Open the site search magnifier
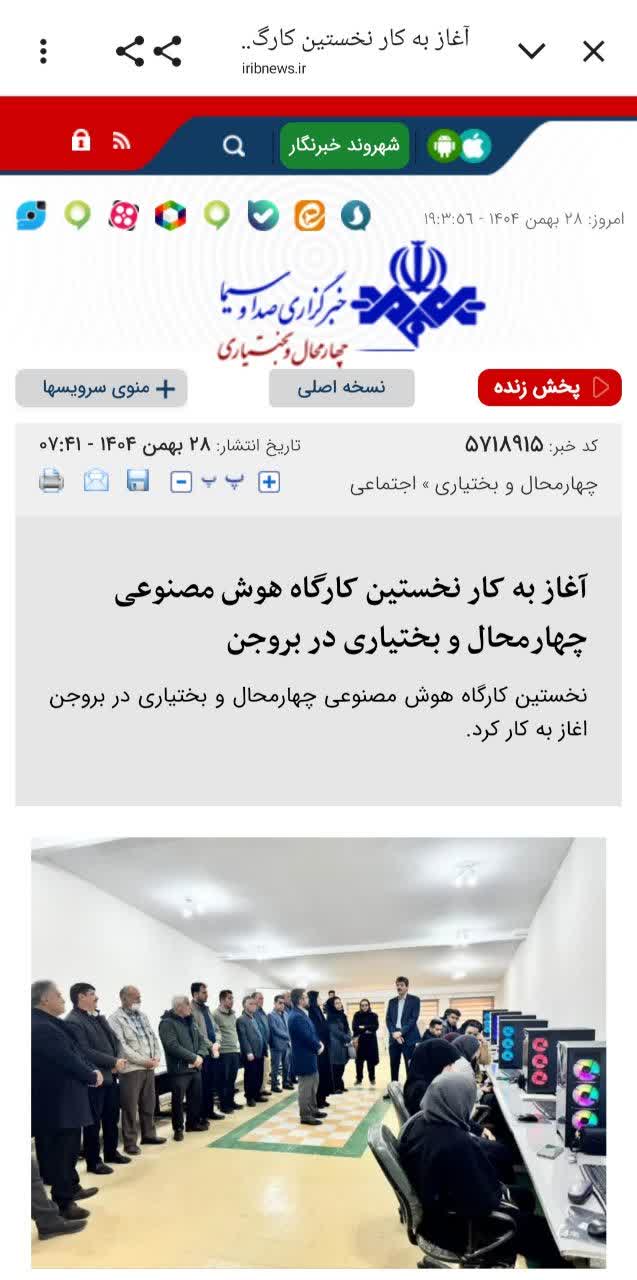Viewport: 637px width, 1280px height. point(234,147)
